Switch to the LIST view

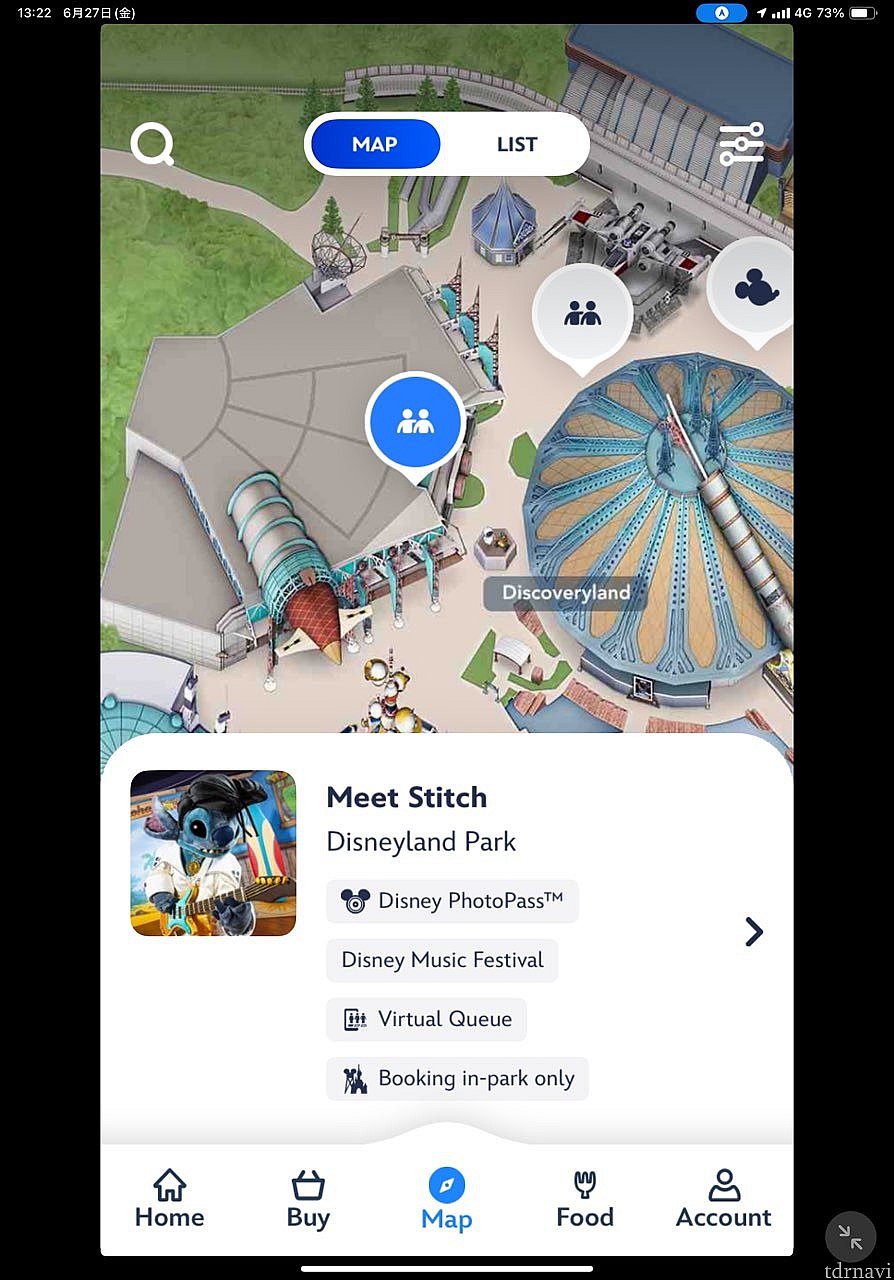516,144
